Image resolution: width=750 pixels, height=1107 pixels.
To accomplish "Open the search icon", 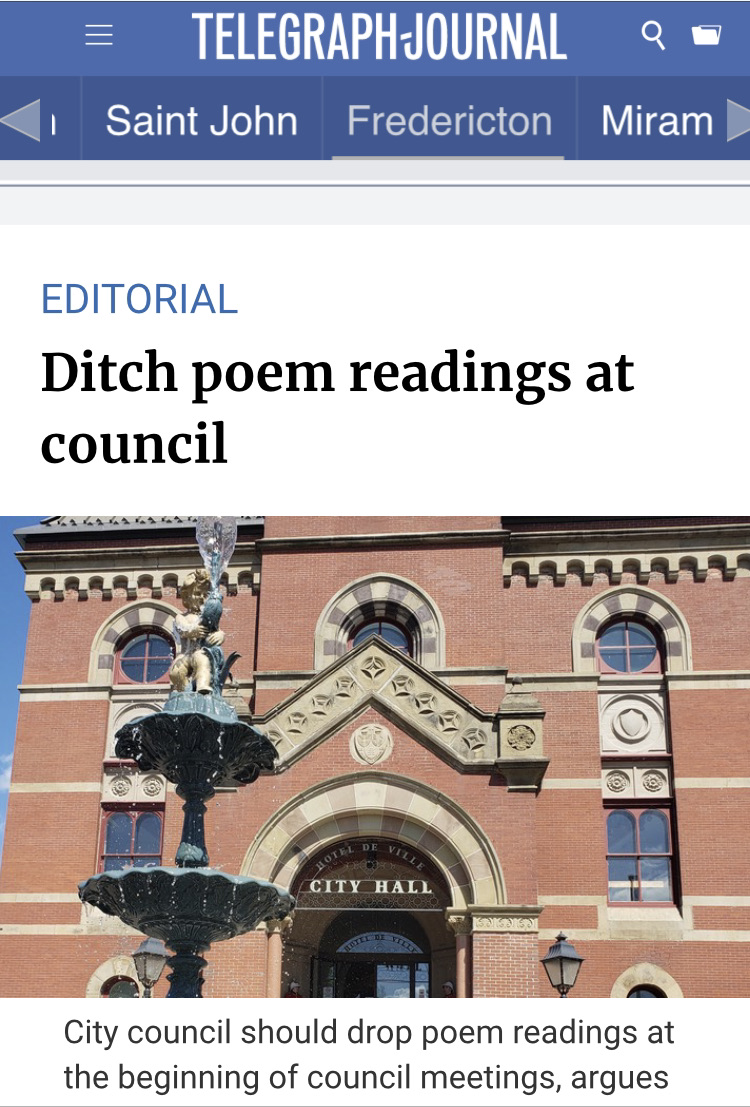I will 653,36.
